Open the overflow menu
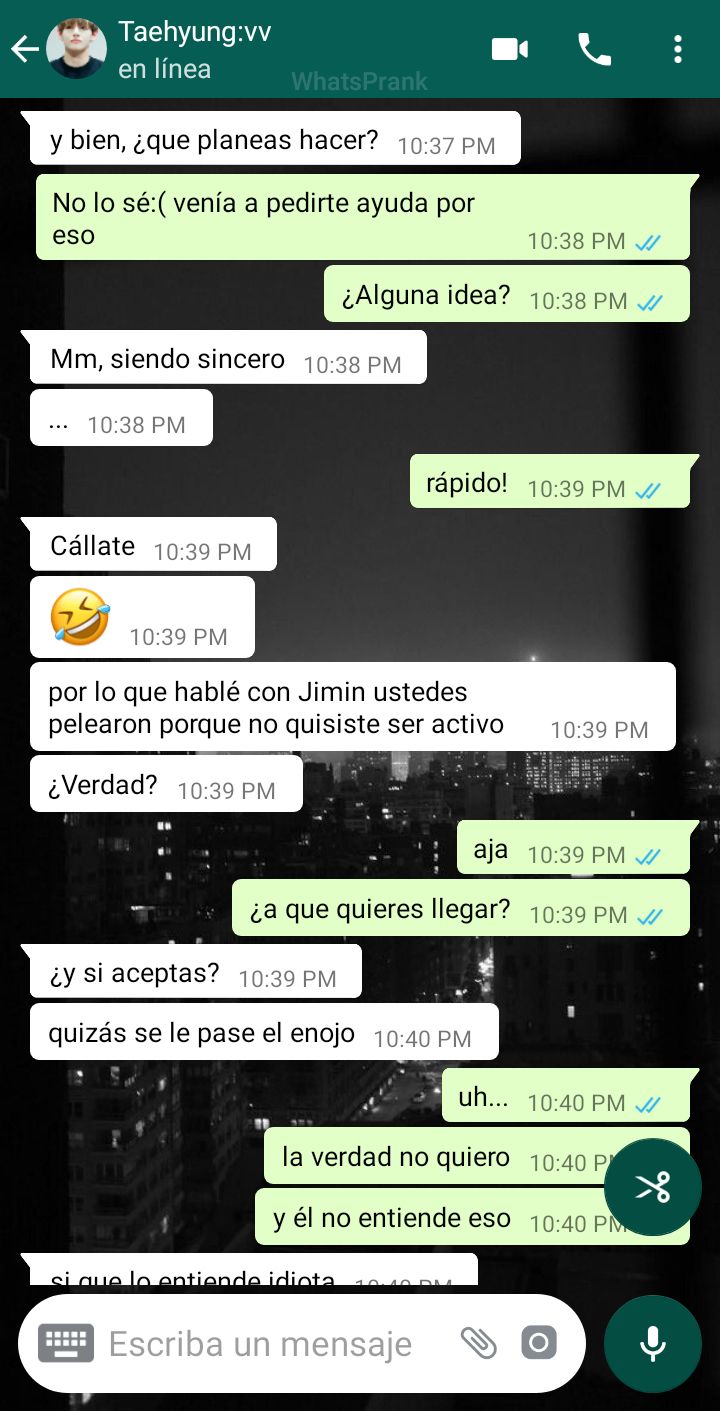Viewport: 720px width, 1411px height. [678, 49]
